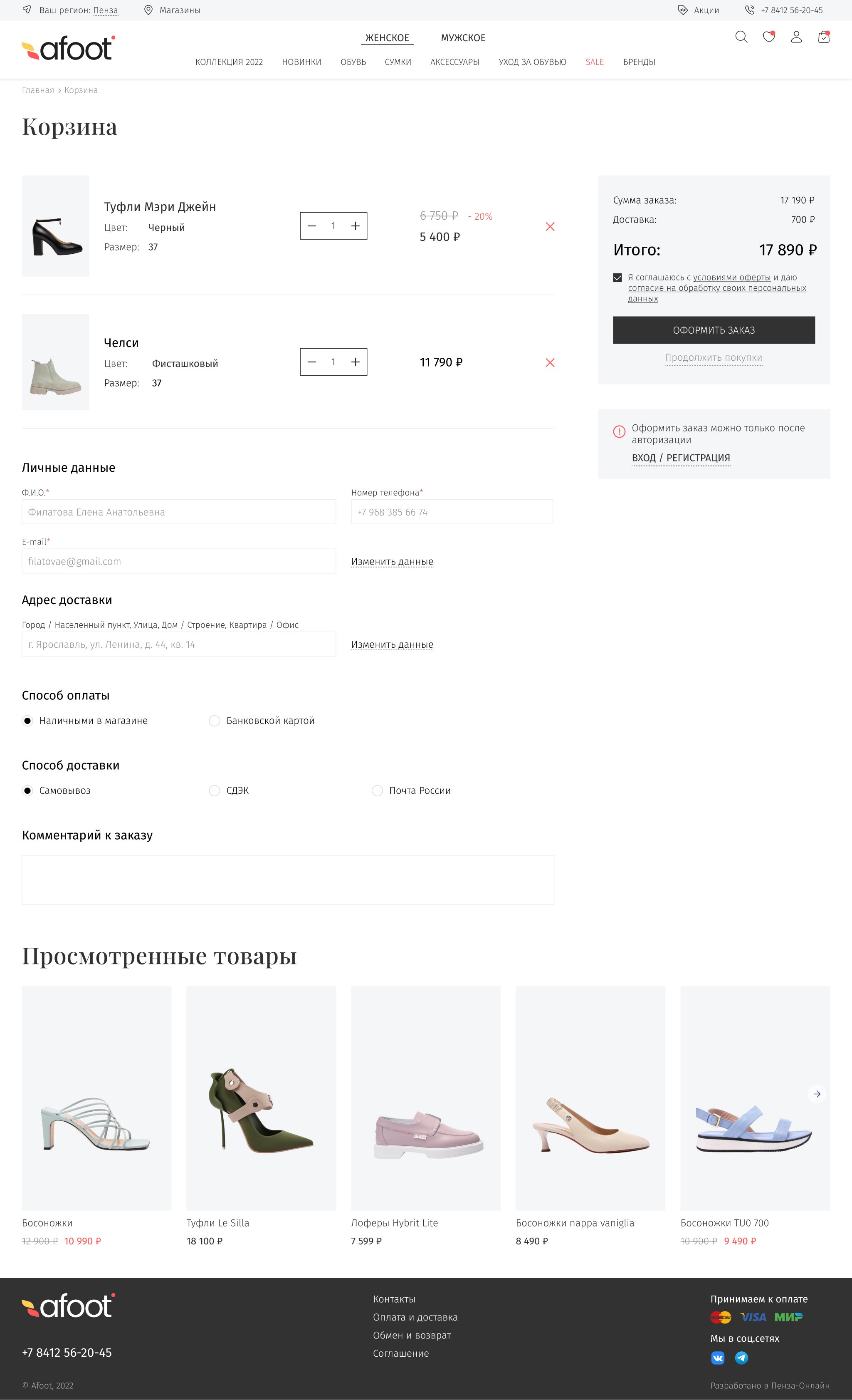Image resolution: width=852 pixels, height=1400 pixels.
Task: Tap ОФОРМИТЬ ЗАКАЗ button
Action: 714,330
